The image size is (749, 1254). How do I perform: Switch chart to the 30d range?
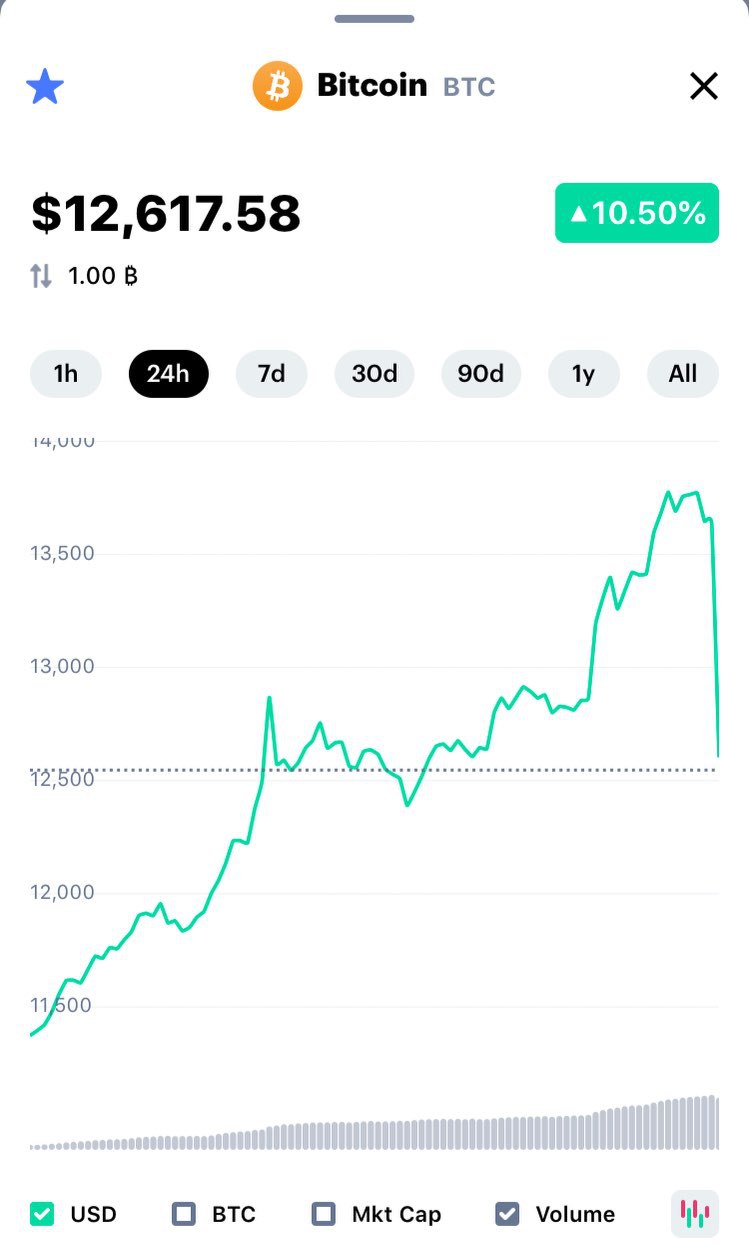coord(374,374)
